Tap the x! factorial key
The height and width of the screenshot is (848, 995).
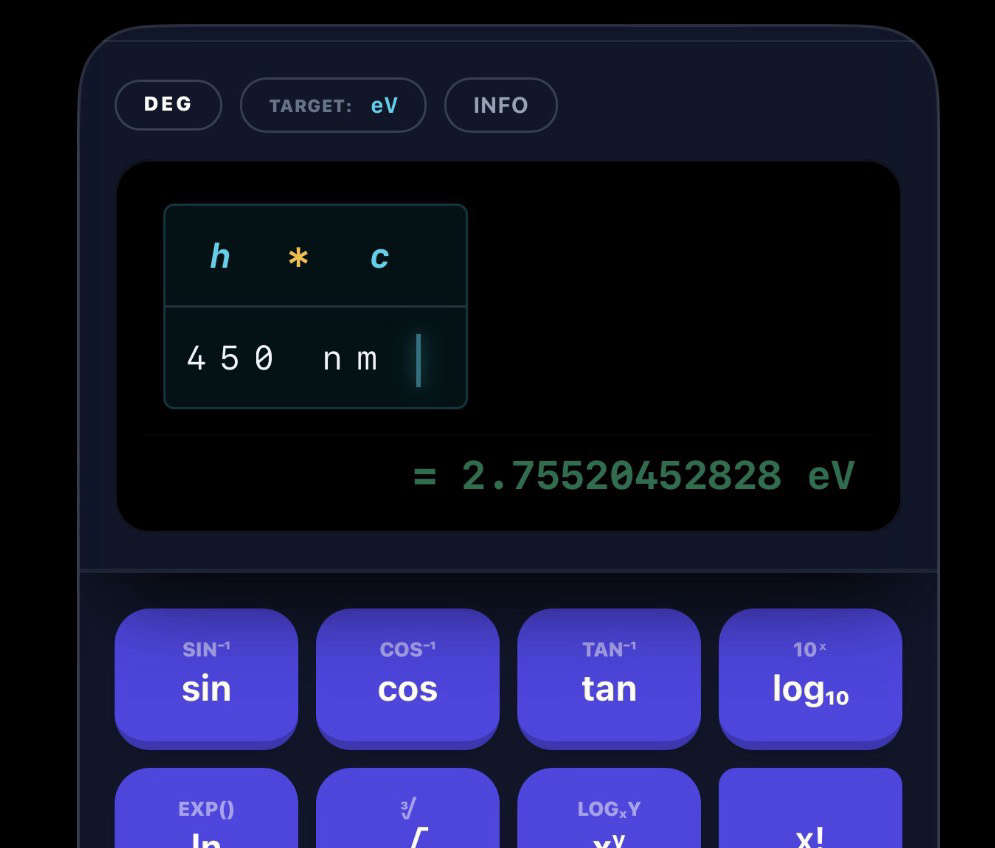tap(810, 815)
